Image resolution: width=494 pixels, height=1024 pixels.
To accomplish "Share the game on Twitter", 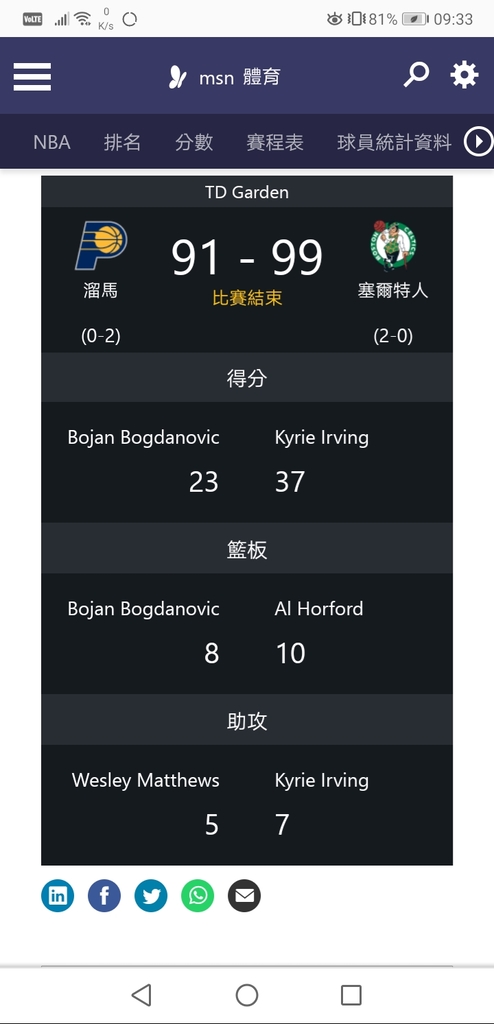I will [151, 895].
